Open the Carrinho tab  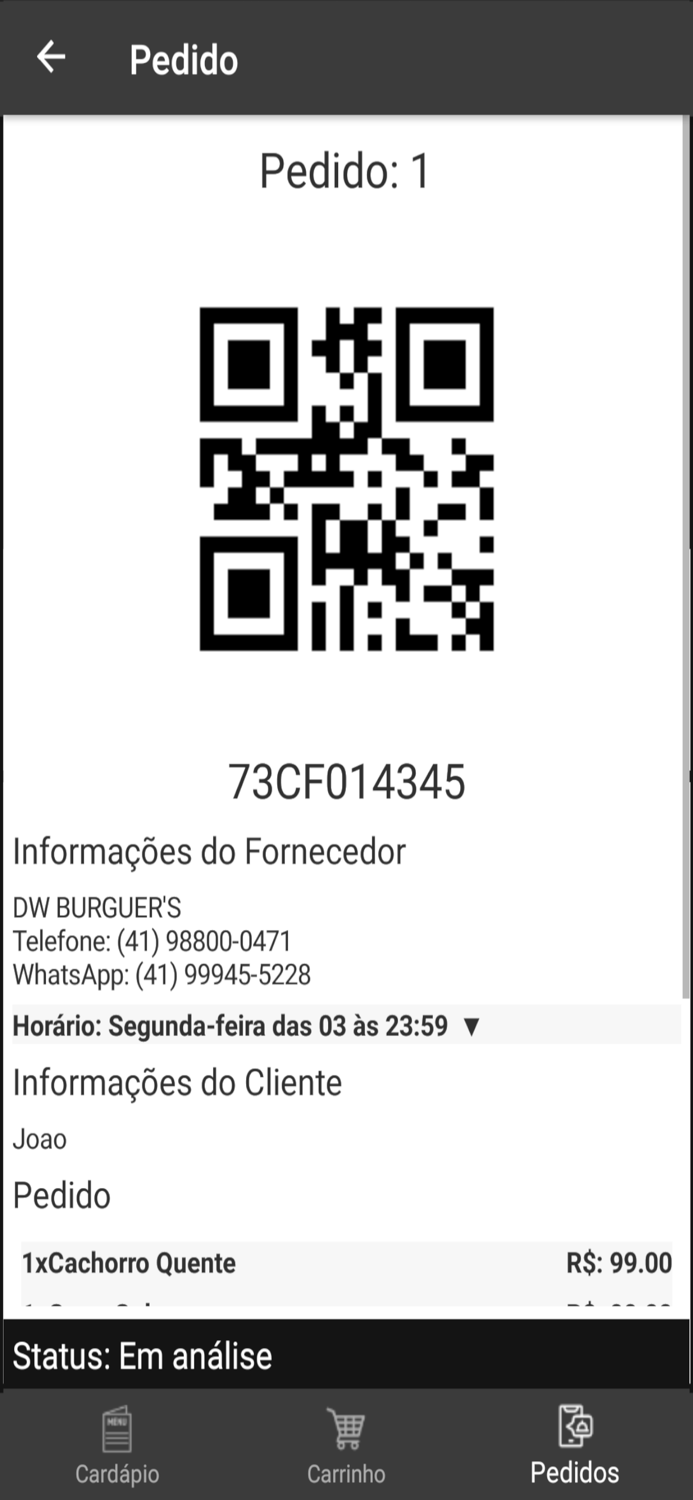346,1445
